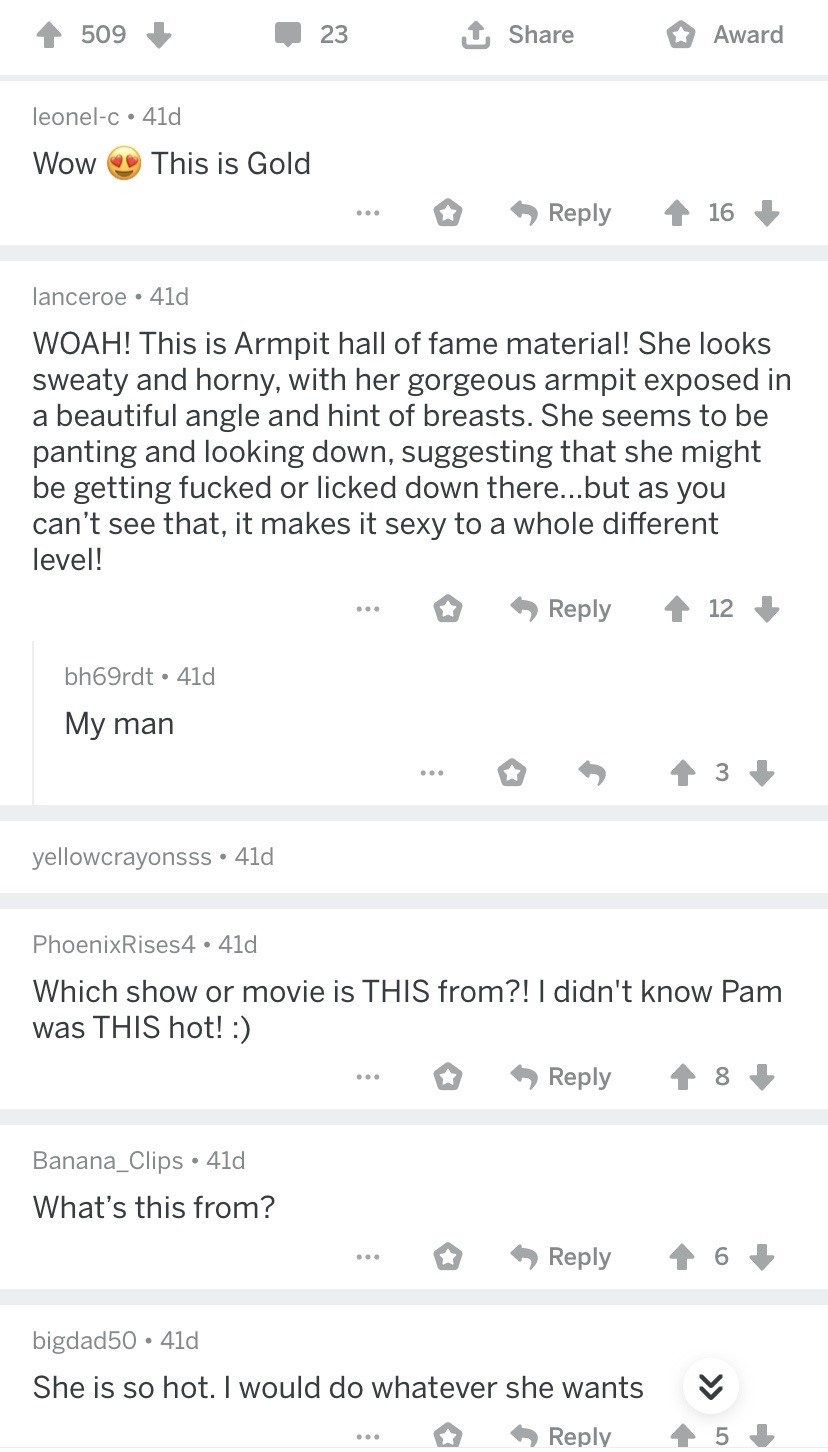This screenshot has height=1452, width=828.
Task: Reply to Banana_Clips's comment
Action: click(561, 1257)
